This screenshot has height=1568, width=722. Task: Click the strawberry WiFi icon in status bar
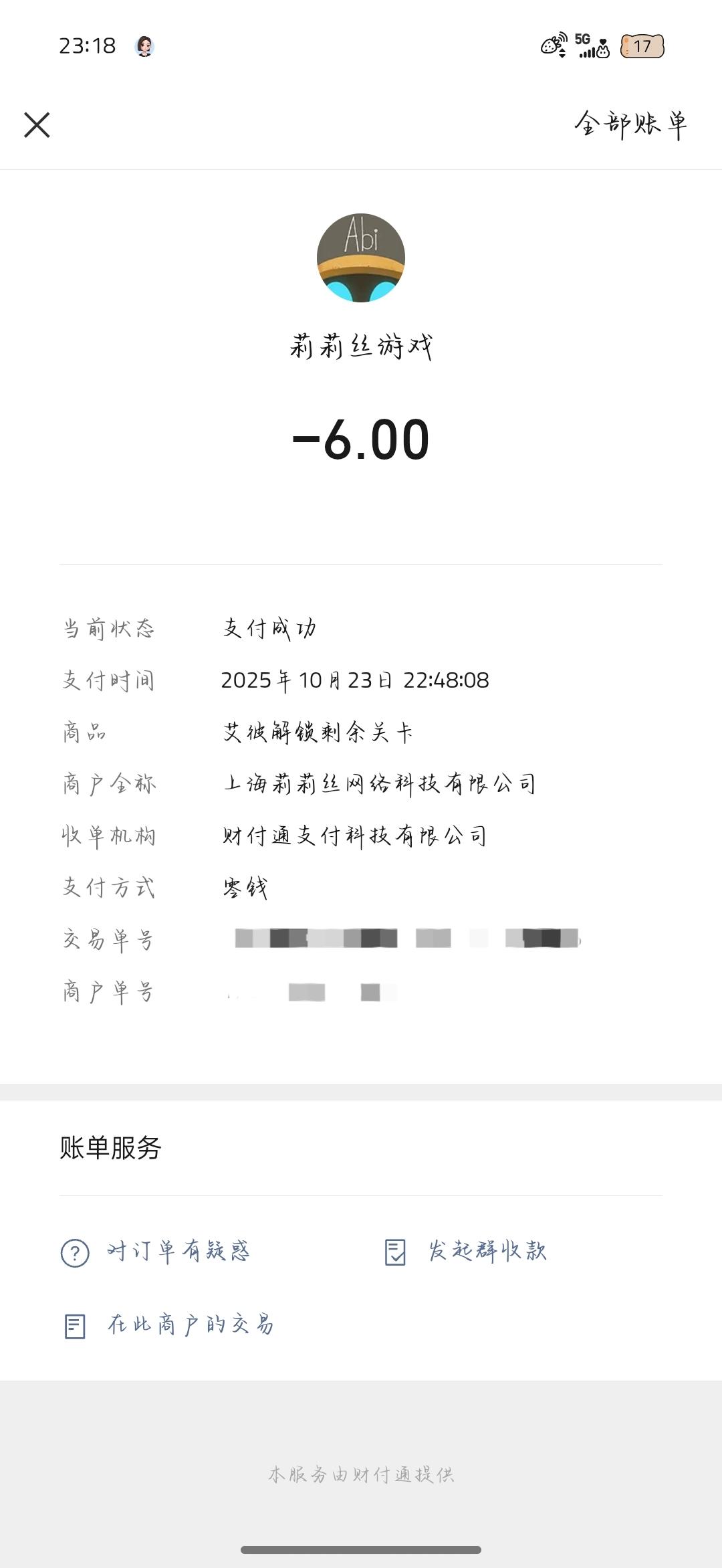[x=551, y=45]
